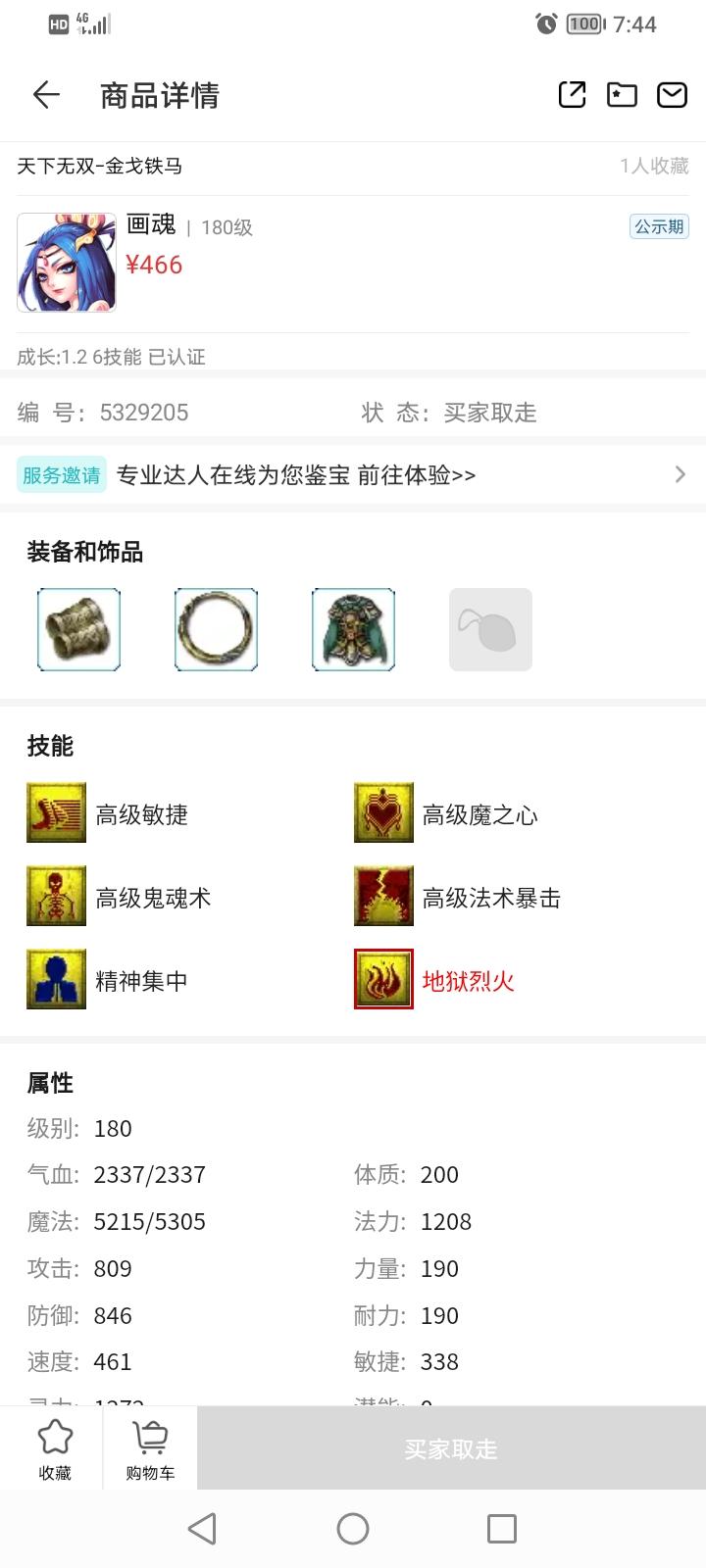The width and height of the screenshot is (706, 1568).
Task: Open the 购物车 shopping cart
Action: coord(150,1449)
